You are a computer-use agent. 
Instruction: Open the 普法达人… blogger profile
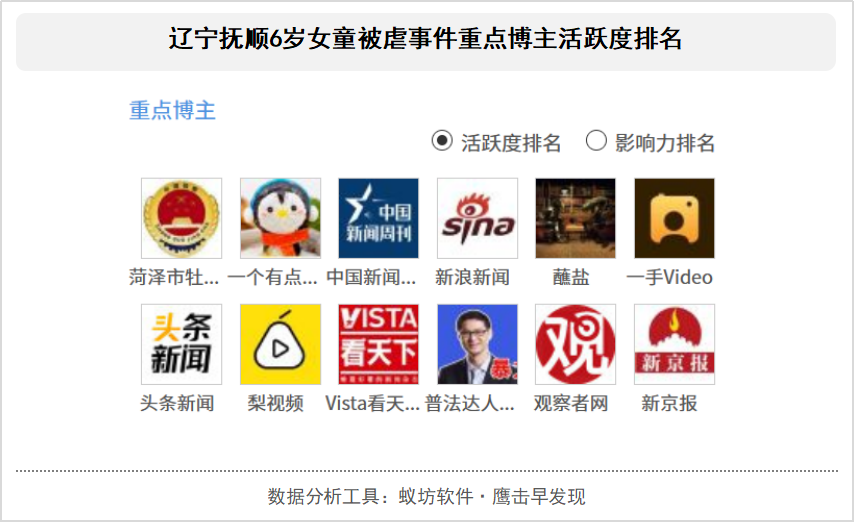click(x=477, y=345)
